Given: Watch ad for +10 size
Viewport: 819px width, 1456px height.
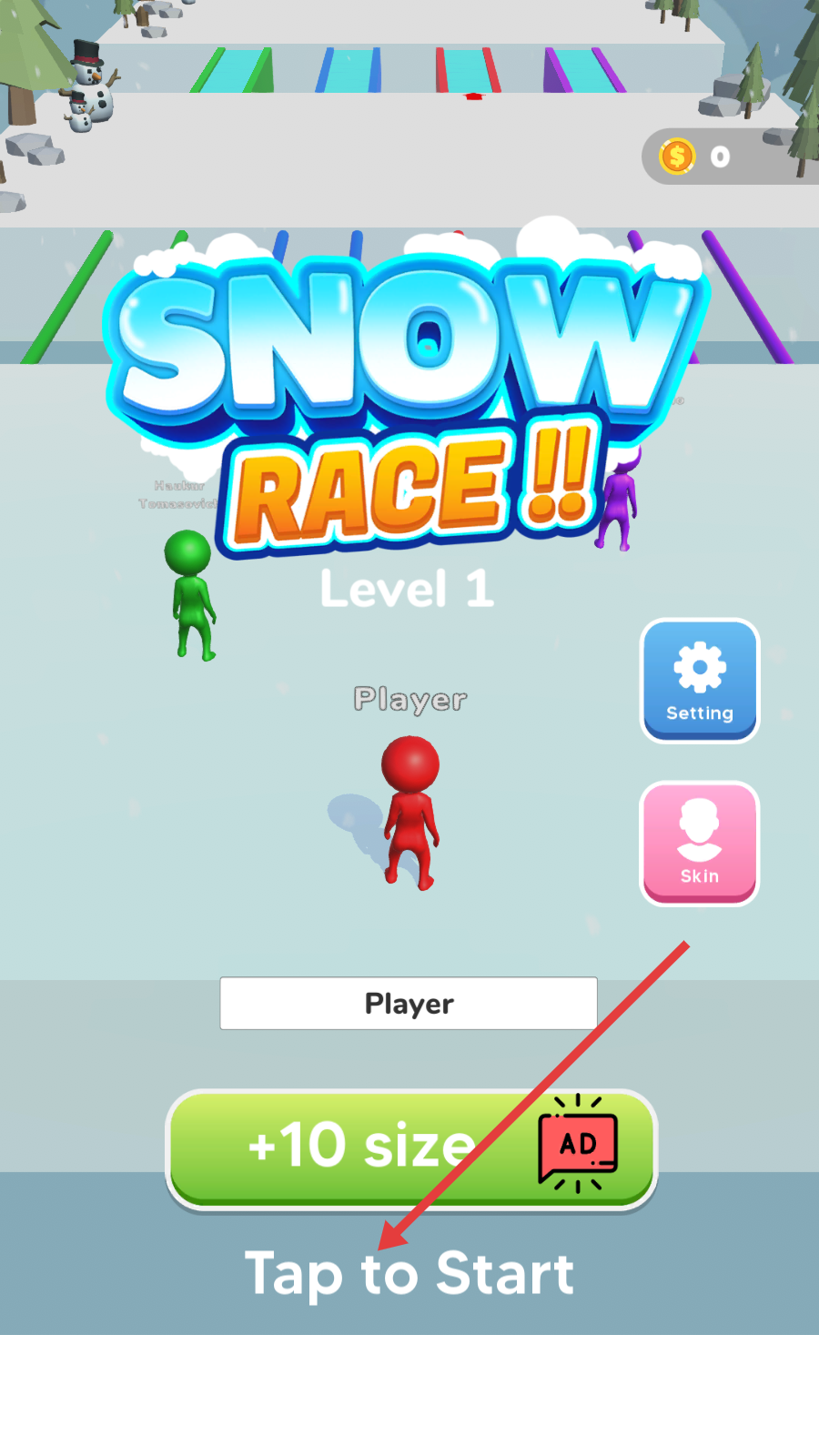Looking at the screenshot, I should click(410, 1148).
